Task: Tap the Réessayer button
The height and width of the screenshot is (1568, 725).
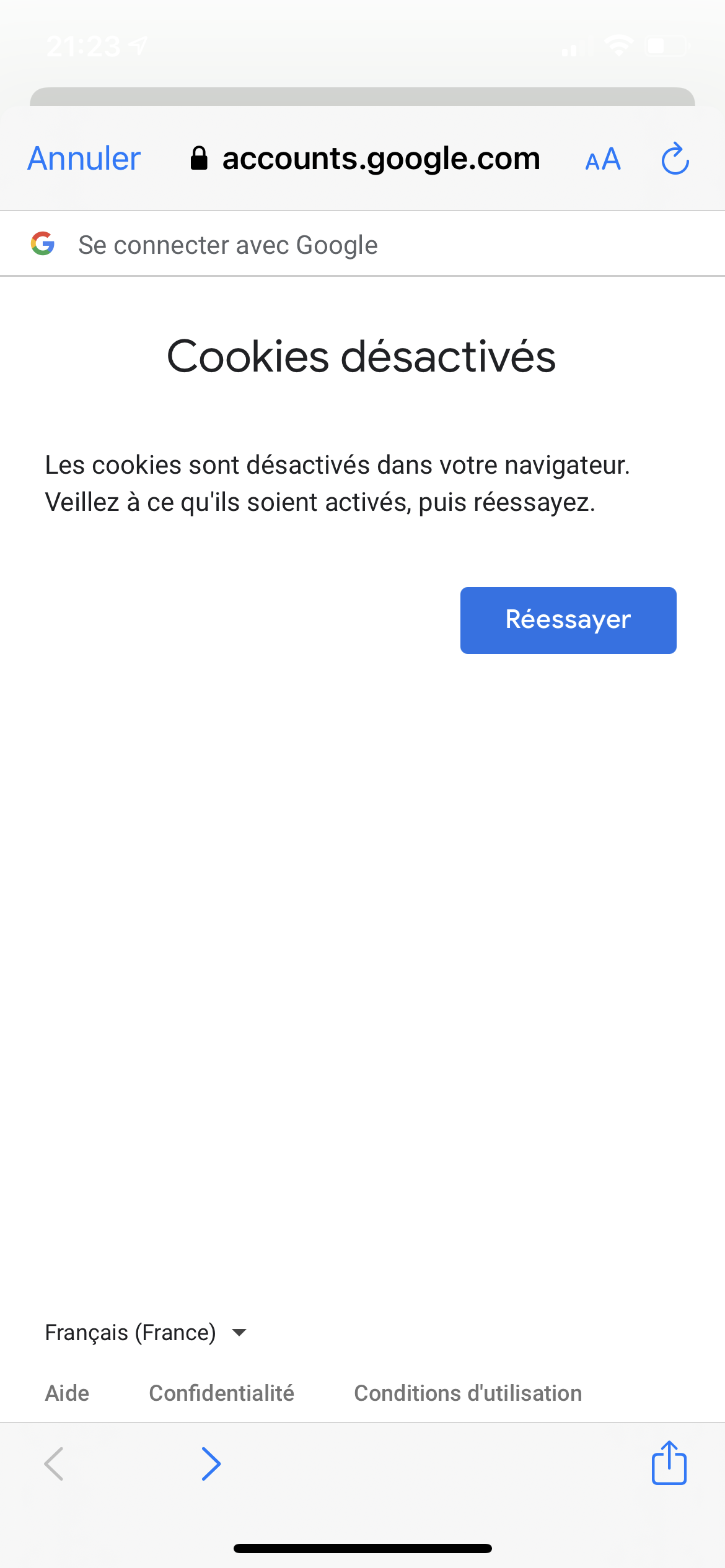Action: coord(568,620)
